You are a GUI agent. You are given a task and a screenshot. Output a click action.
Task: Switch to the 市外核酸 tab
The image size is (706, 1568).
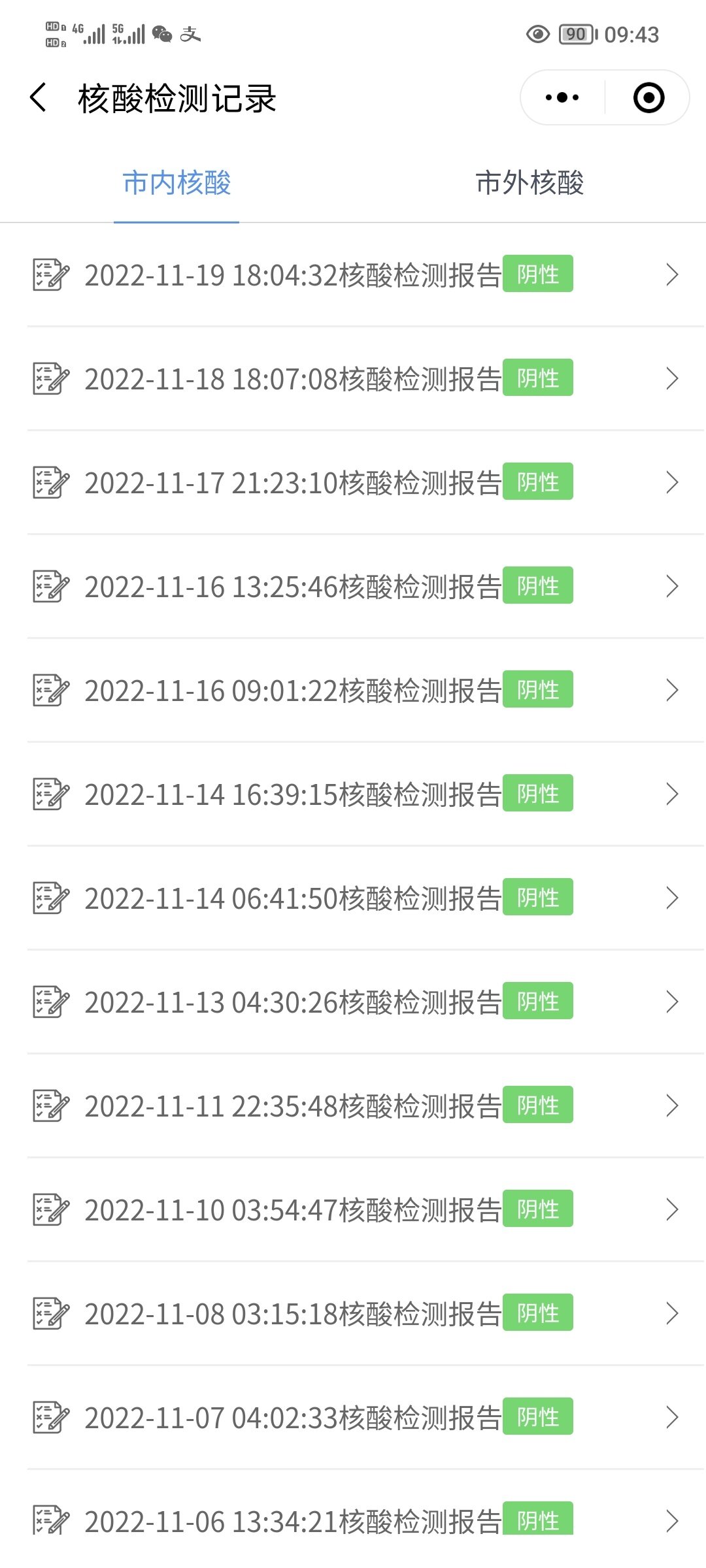click(529, 183)
